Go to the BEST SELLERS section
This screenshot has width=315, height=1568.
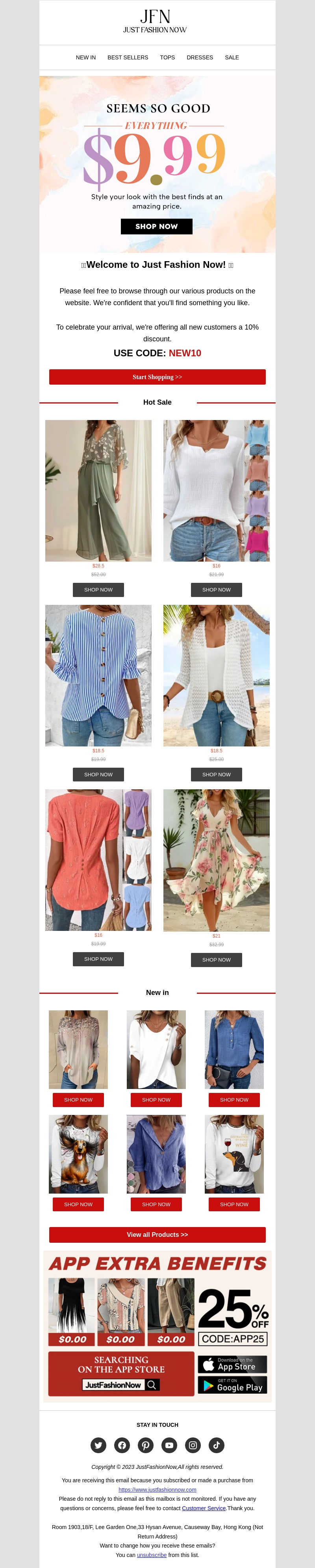(x=127, y=58)
